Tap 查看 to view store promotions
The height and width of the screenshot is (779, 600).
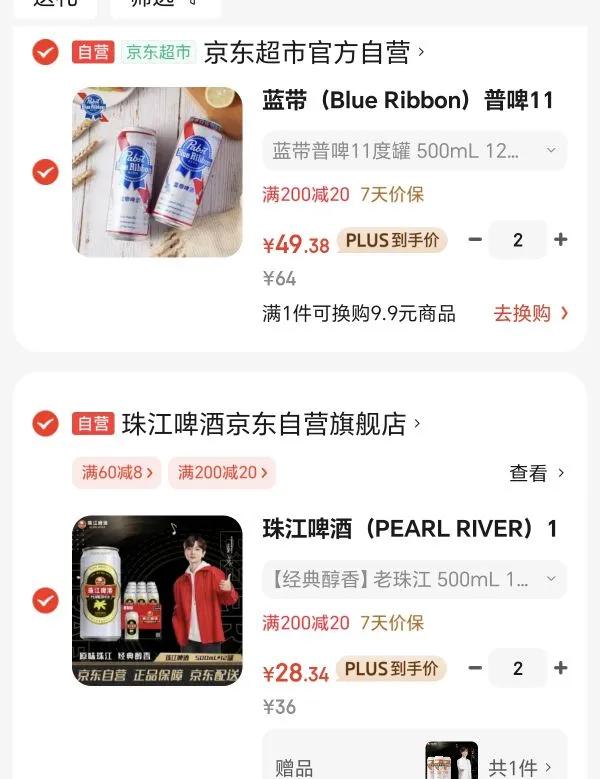click(537, 473)
